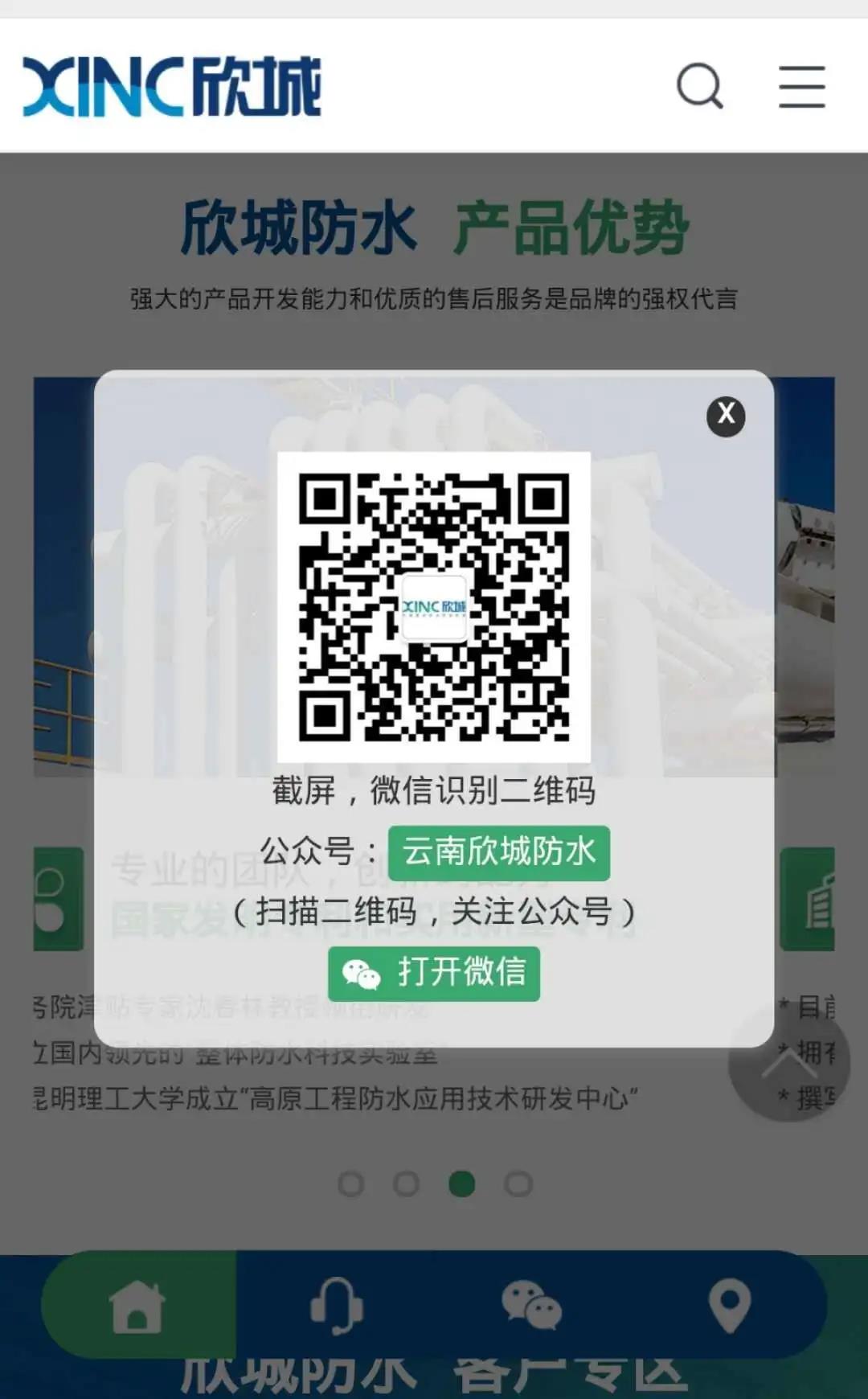Viewport: 868px width, 1399px height.
Task: Close the QR code popup
Action: pos(726,416)
